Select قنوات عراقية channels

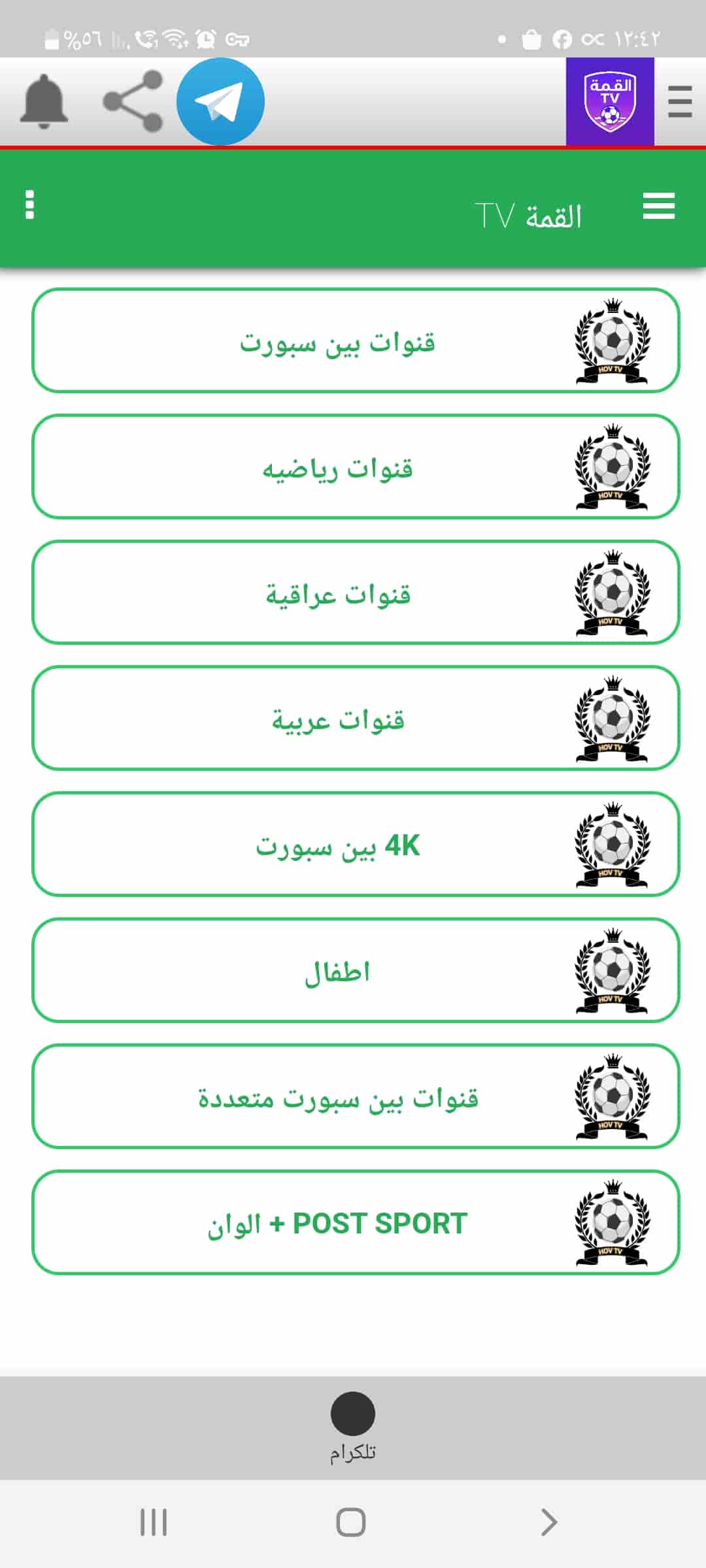point(356,593)
